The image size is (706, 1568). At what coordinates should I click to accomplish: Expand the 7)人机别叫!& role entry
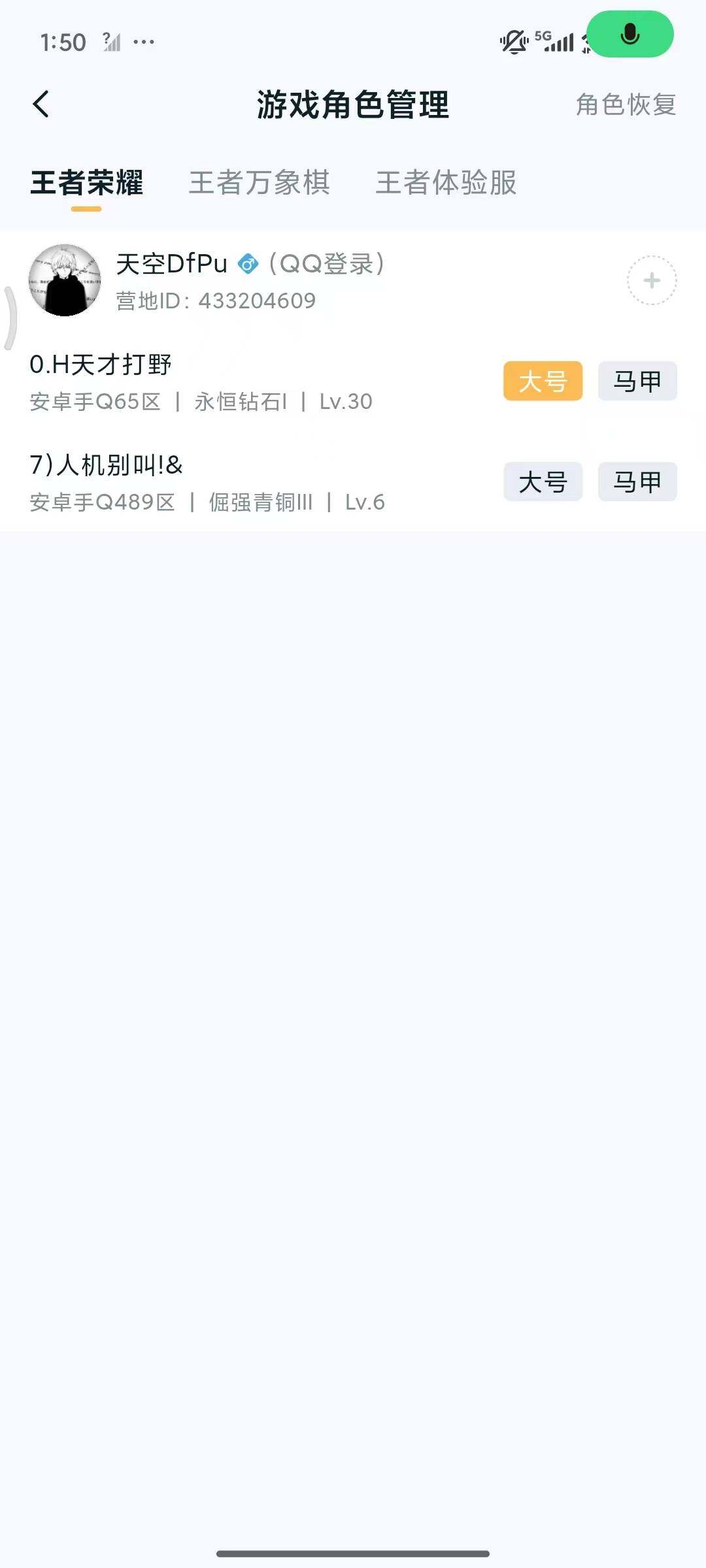[x=196, y=483]
